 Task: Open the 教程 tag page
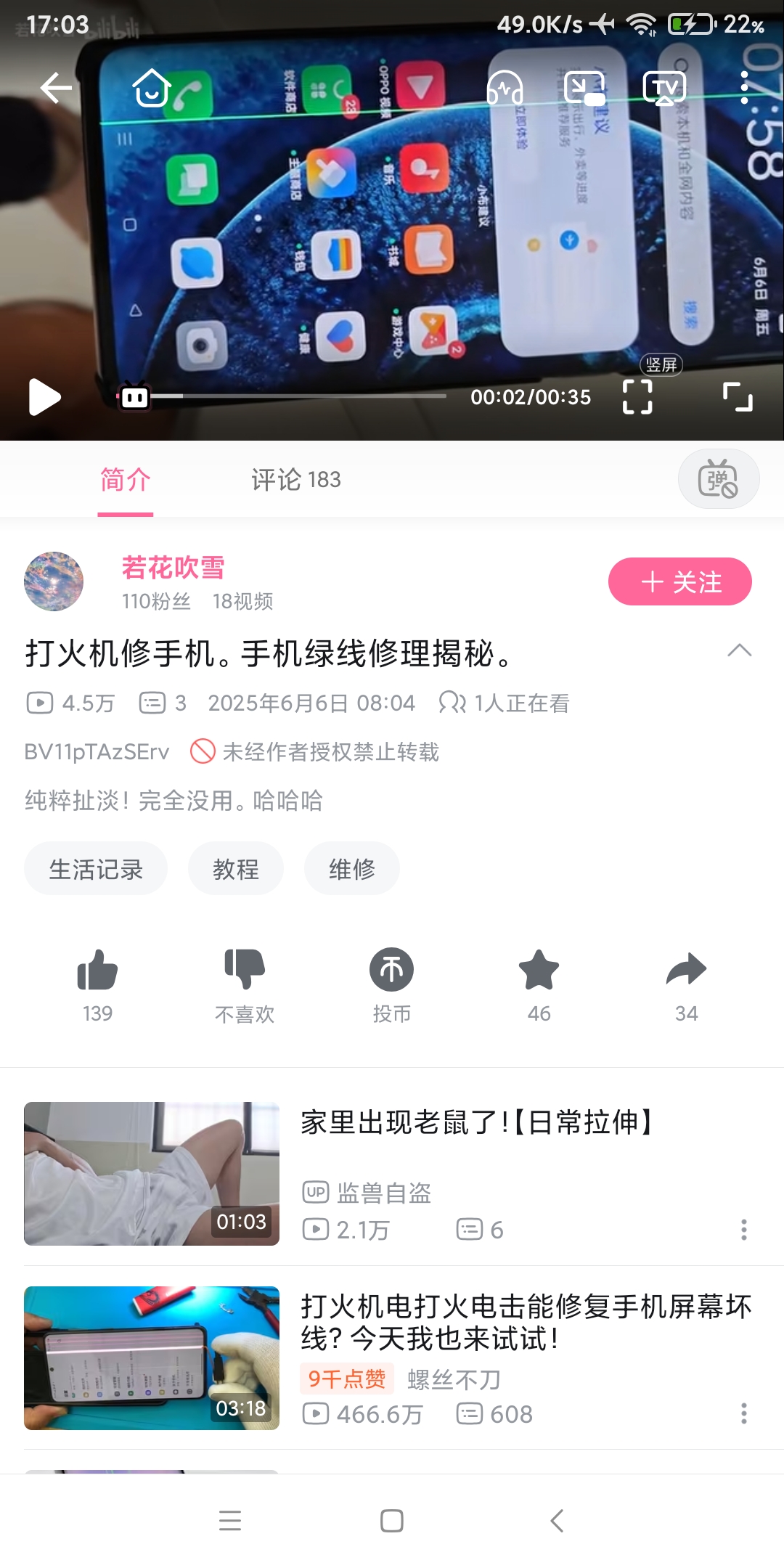point(235,868)
